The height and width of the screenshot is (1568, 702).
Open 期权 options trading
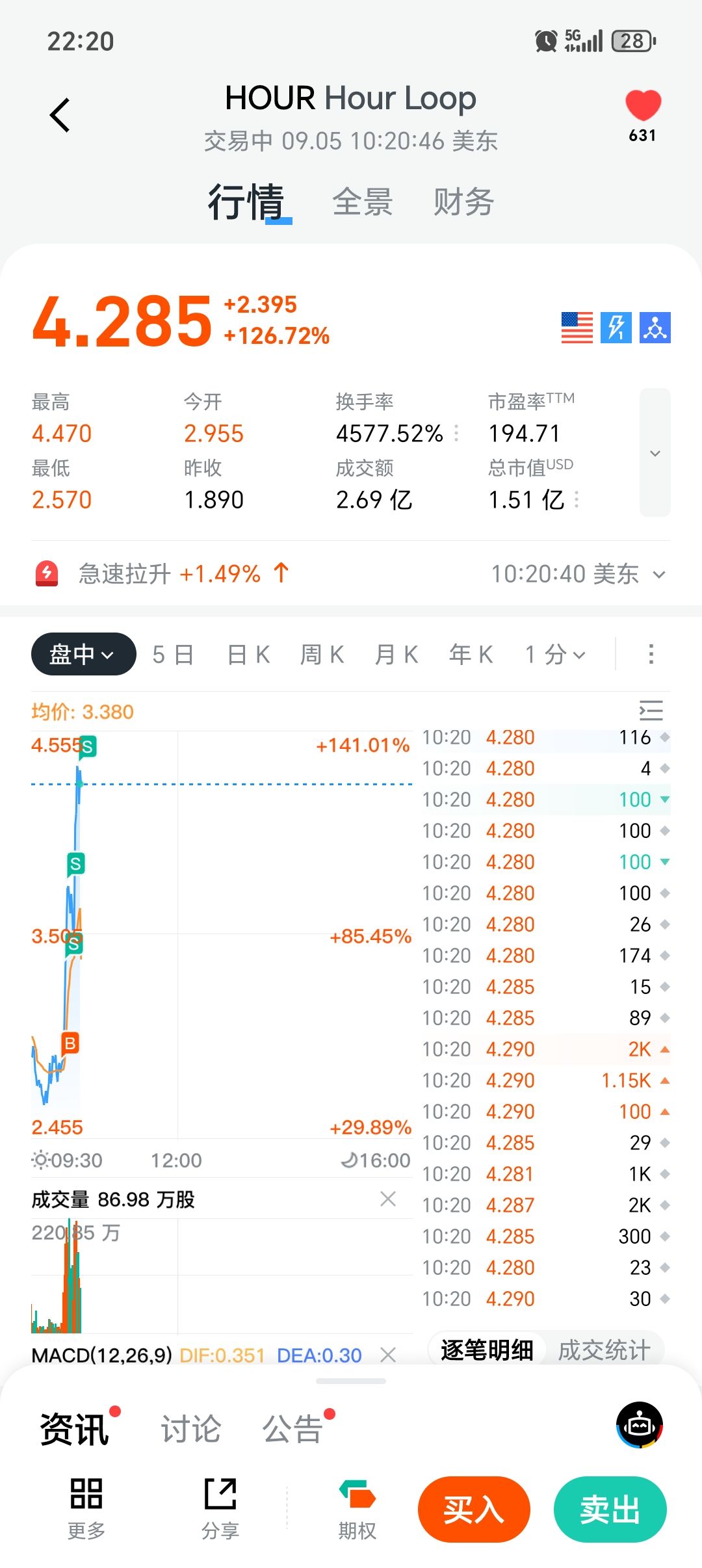[357, 1509]
